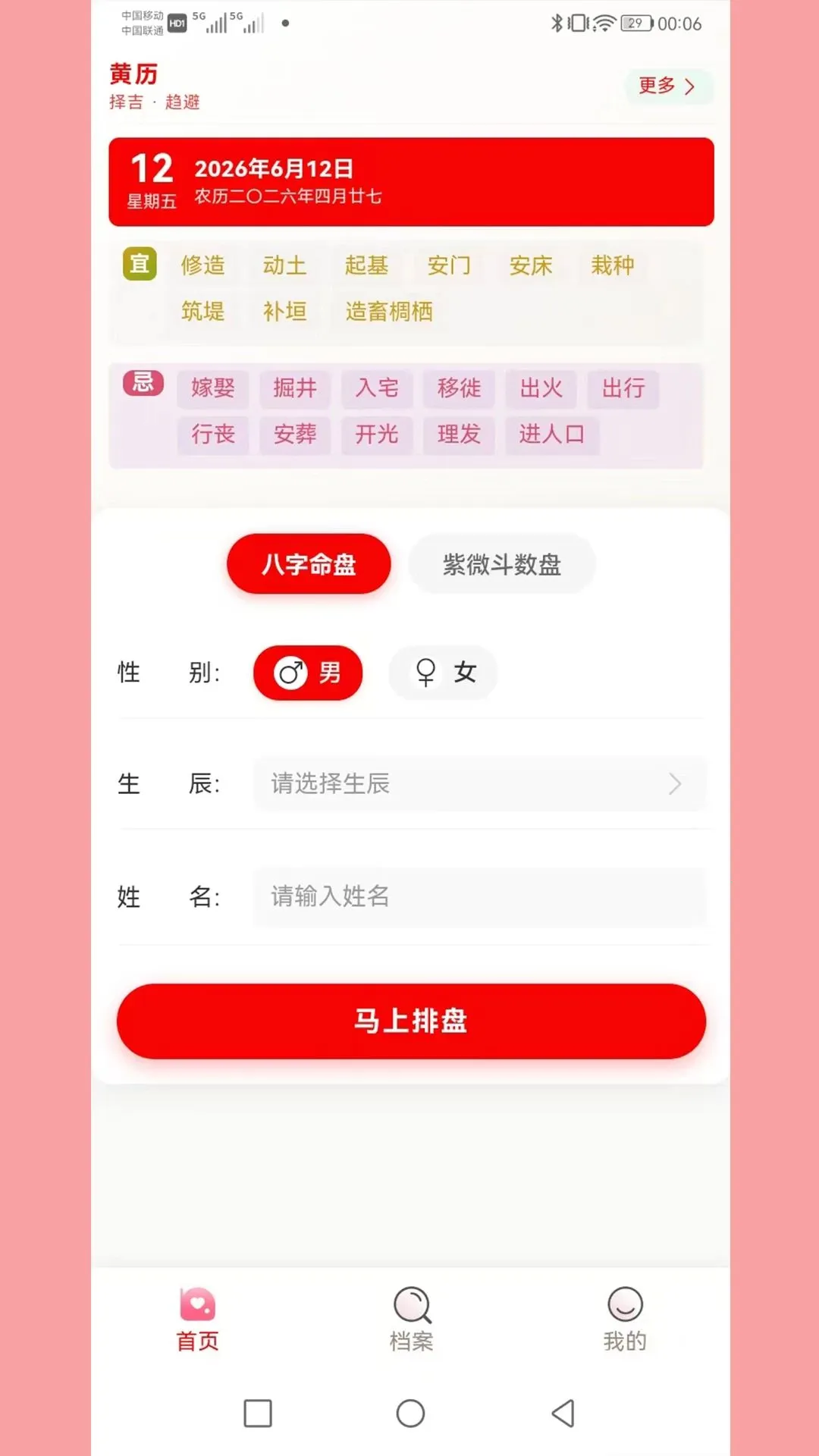Tap the 马上排盘 button
819x1456 pixels.
[411, 1021]
